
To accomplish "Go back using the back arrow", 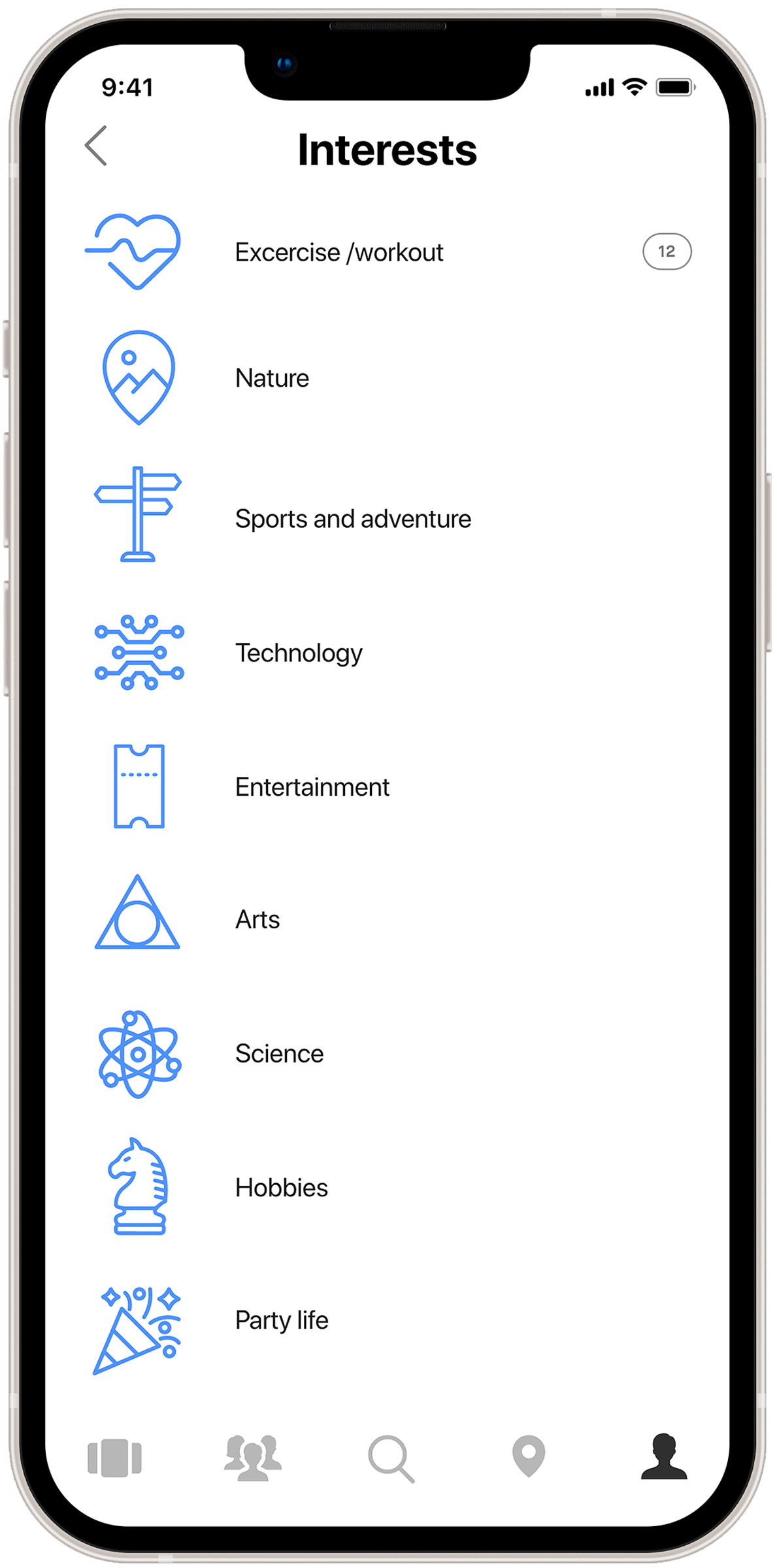I will 96,146.
